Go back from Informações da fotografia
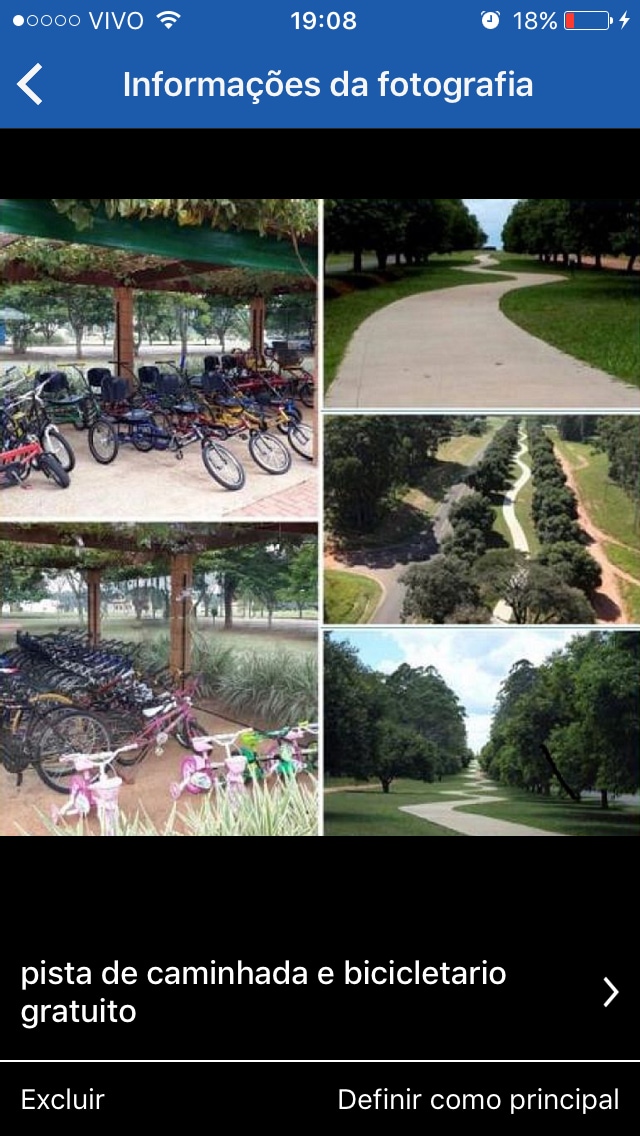Viewport: 640px width, 1136px height. tap(31, 85)
